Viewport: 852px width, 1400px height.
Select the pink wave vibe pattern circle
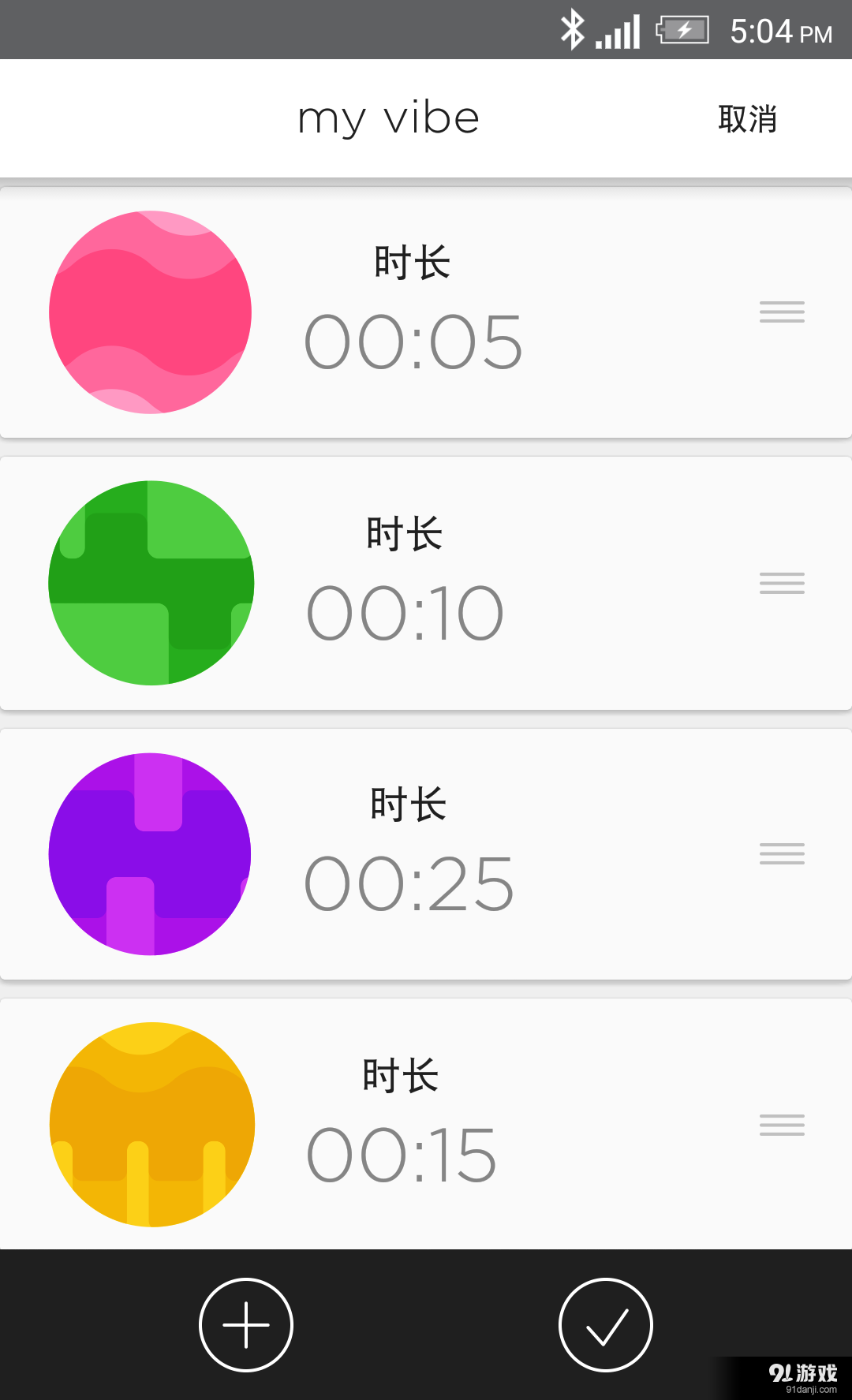150,312
